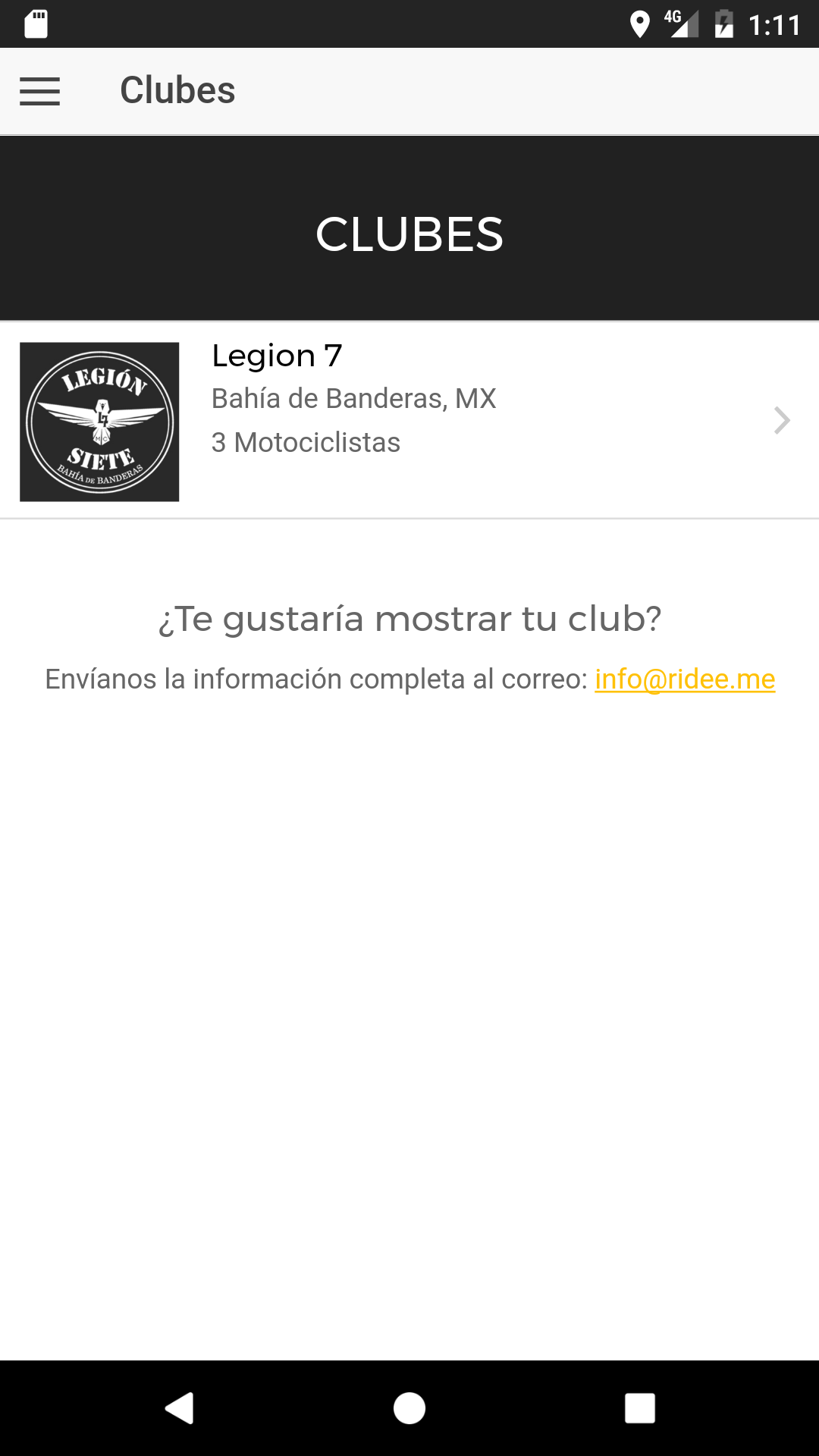This screenshot has width=819, height=1456.
Task: Open the Legion 7 club details
Action: pyautogui.click(x=409, y=421)
